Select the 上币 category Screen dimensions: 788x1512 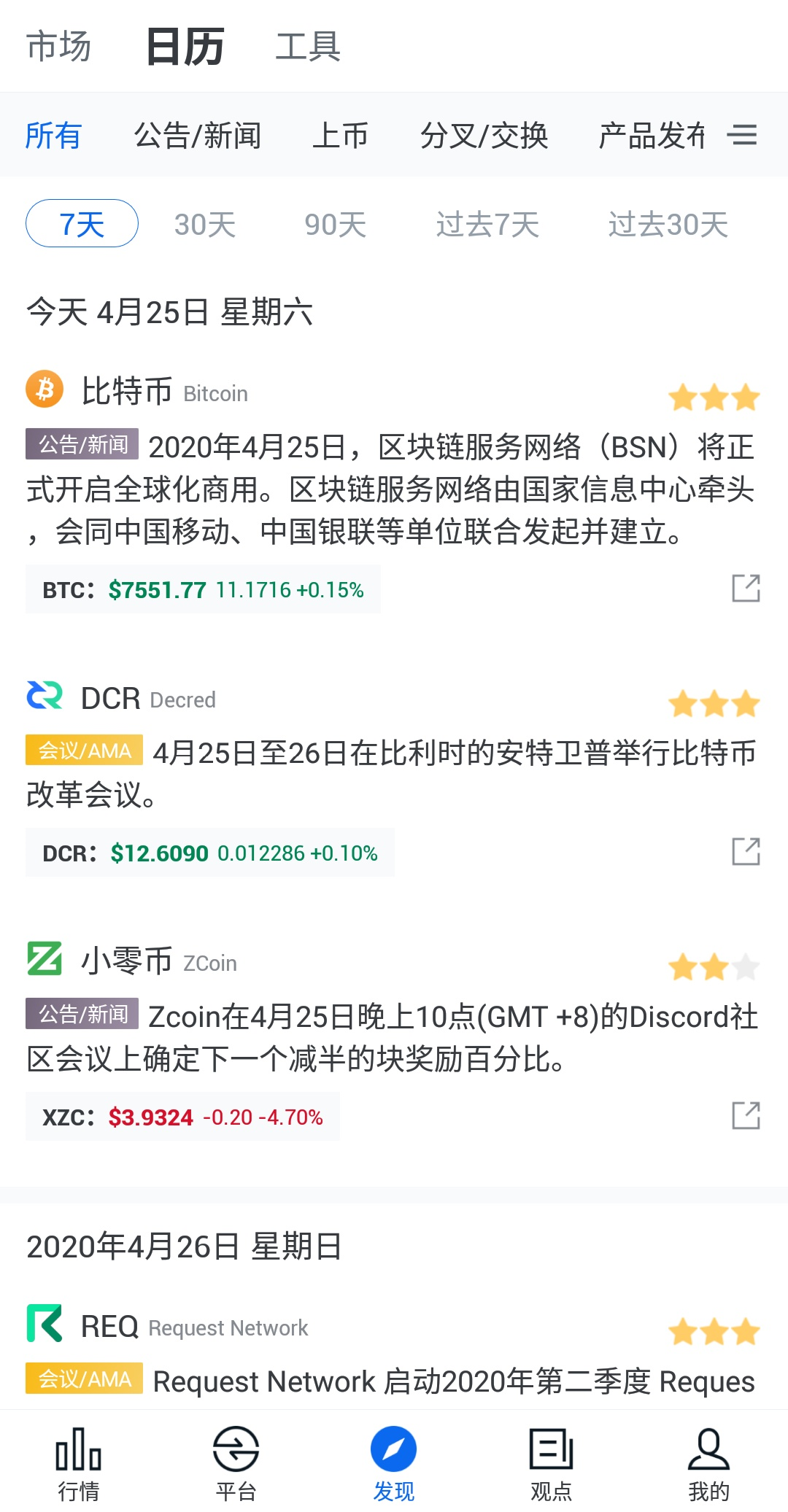(x=340, y=136)
